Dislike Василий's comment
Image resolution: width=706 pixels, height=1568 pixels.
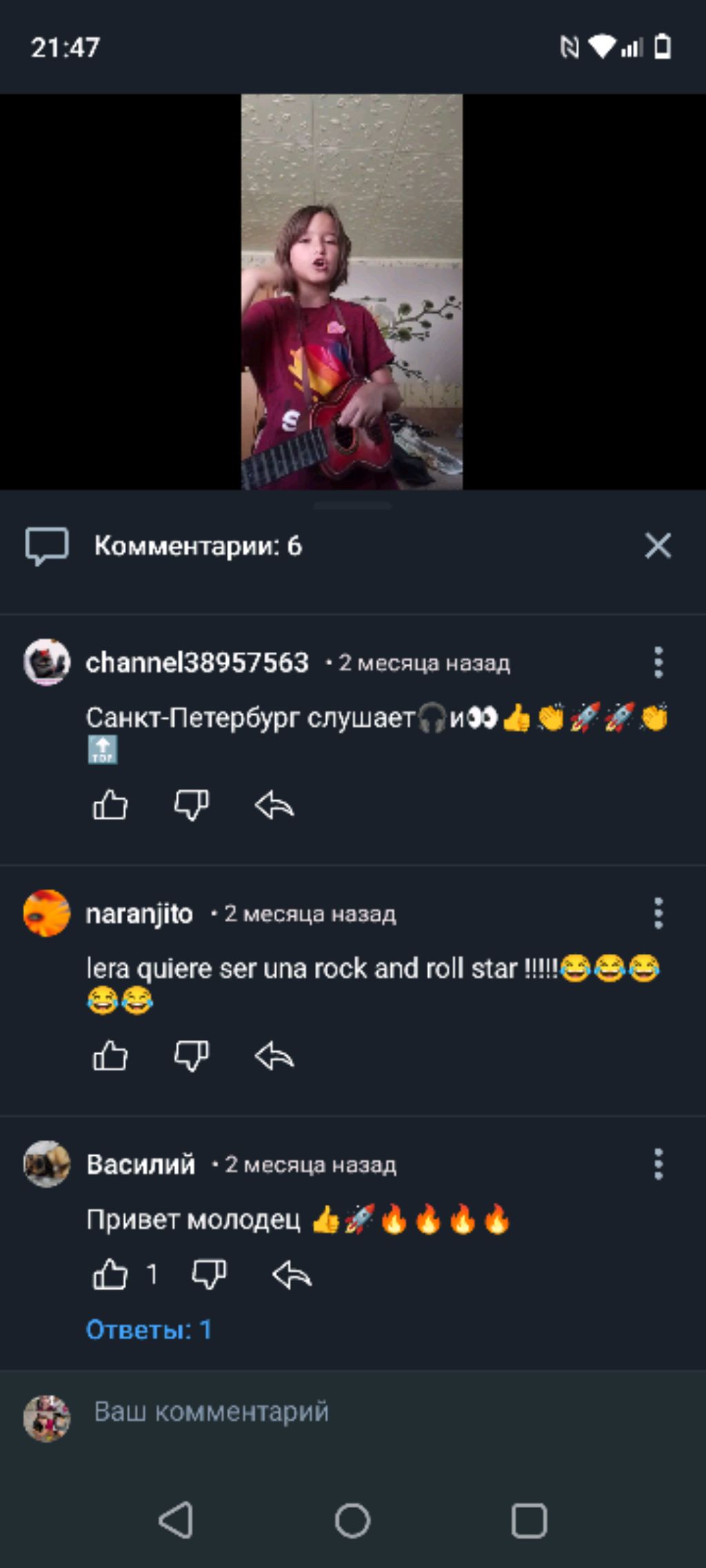click(208, 1274)
